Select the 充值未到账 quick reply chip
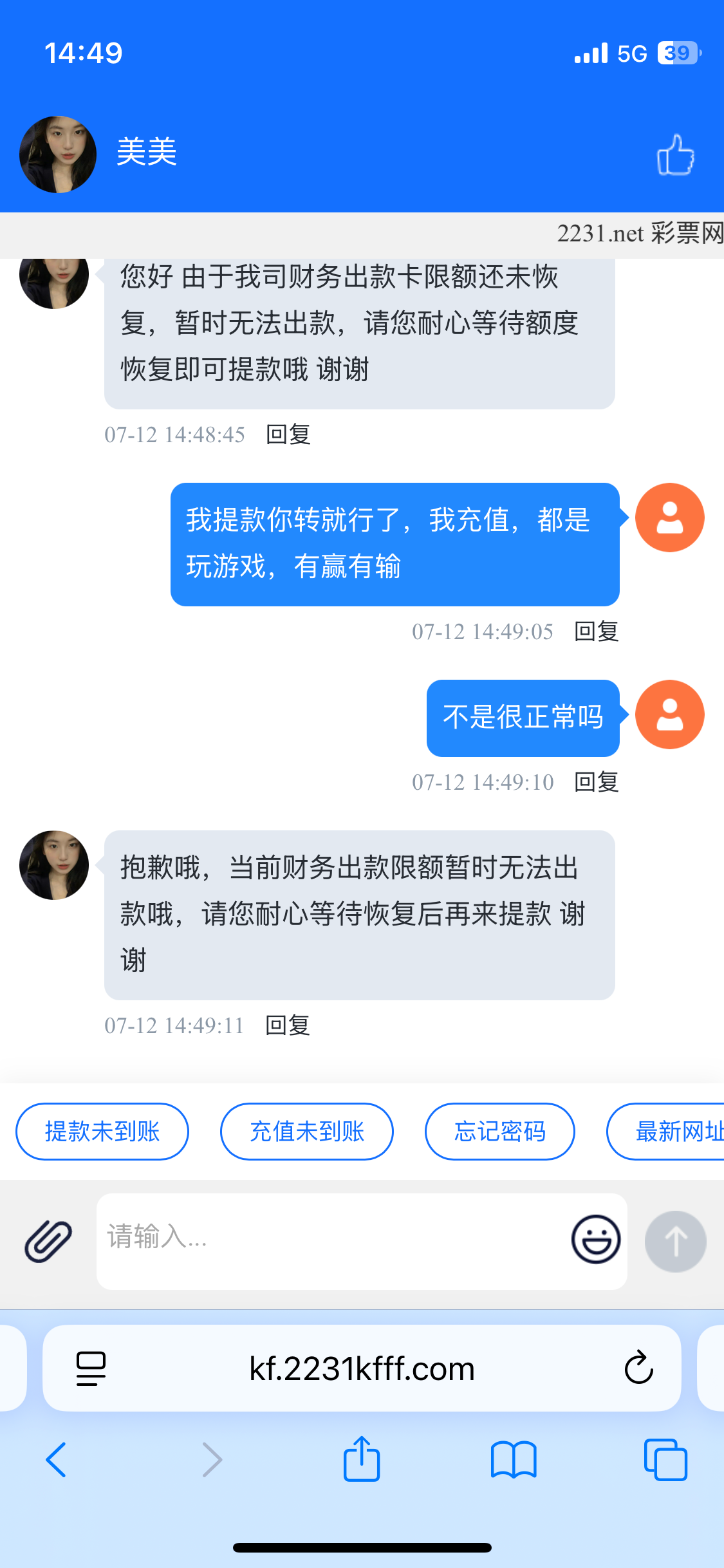Viewport: 724px width, 1568px height. [x=307, y=1131]
